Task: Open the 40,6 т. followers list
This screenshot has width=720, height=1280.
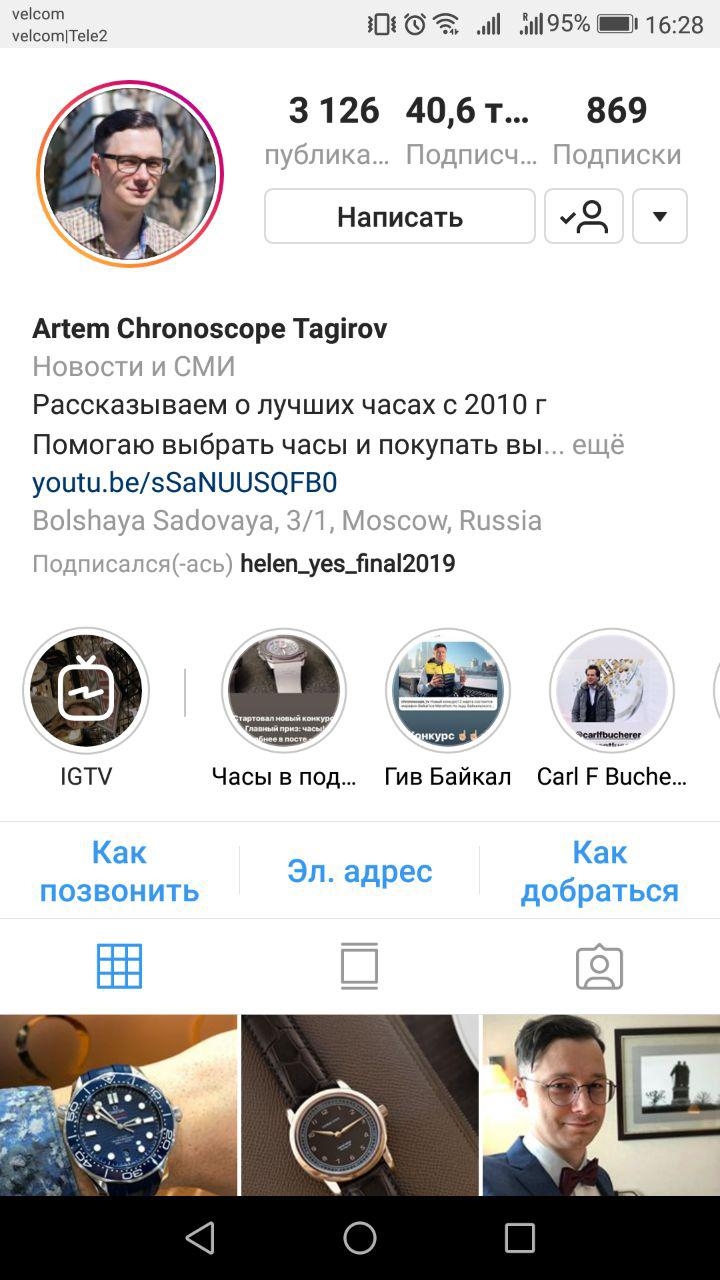Action: (x=468, y=128)
